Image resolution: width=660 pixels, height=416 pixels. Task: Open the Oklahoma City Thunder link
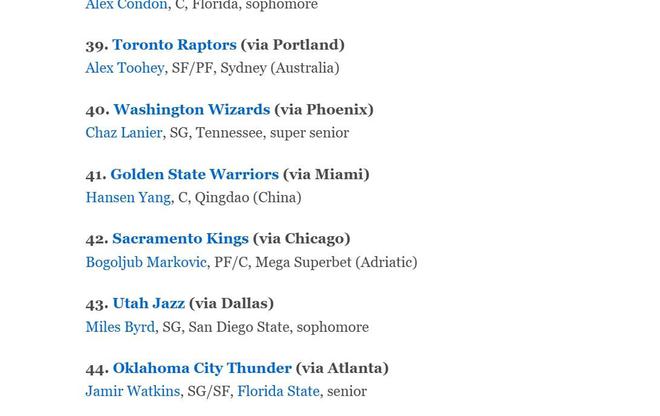pos(202,368)
